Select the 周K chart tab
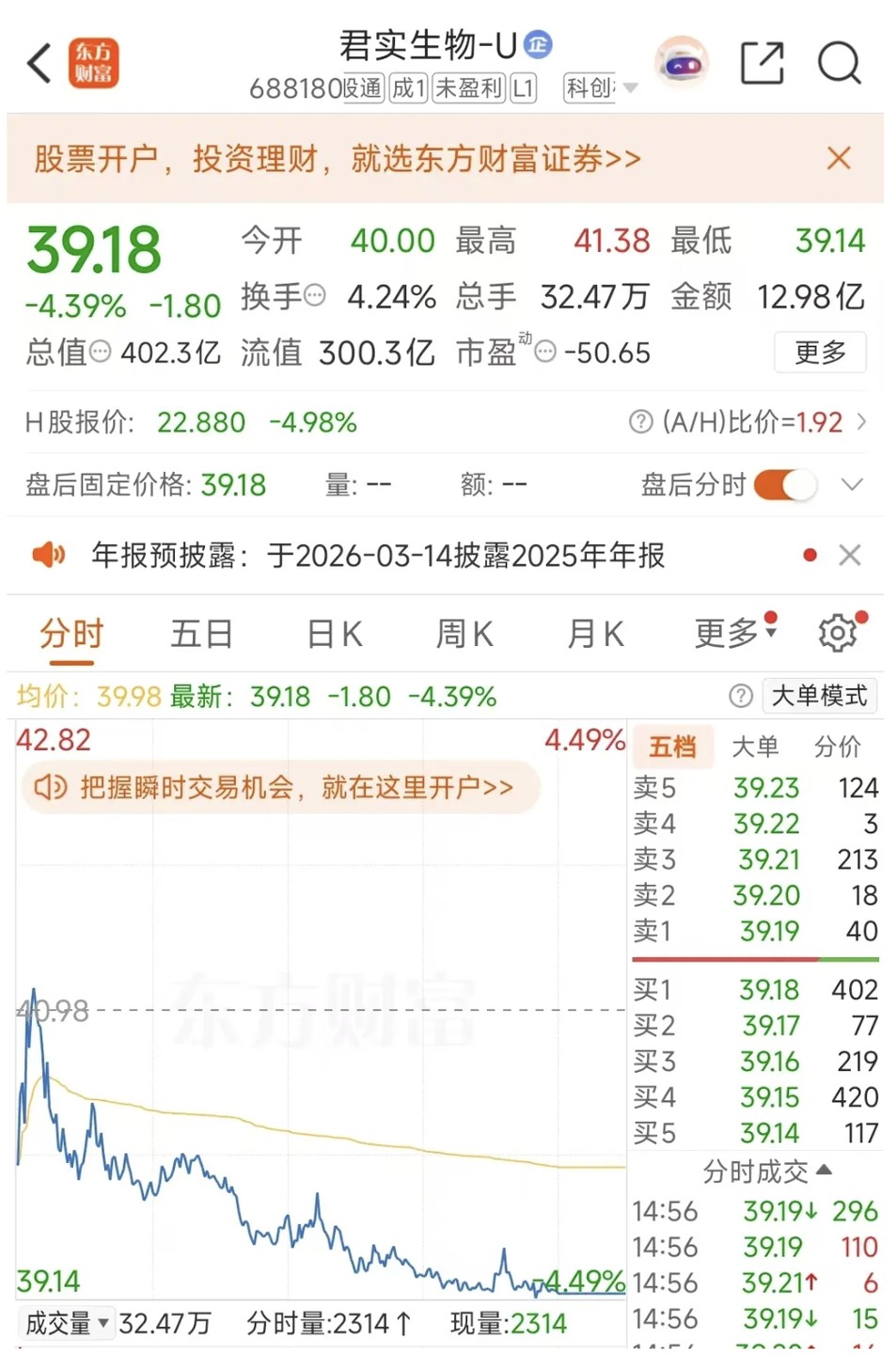 pyautogui.click(x=464, y=635)
